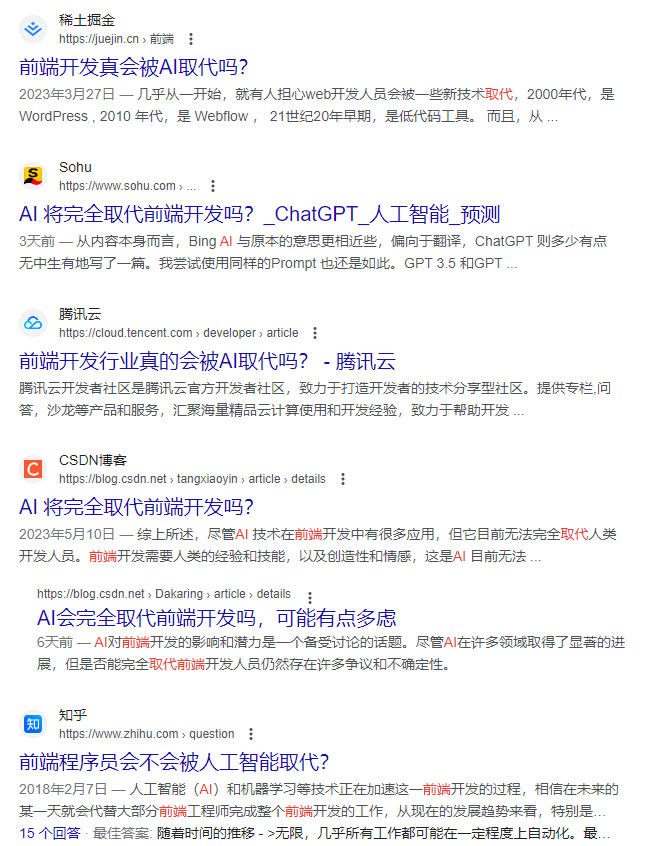Open the 腾讯云 result on 前端开发行业
The height and width of the screenshot is (846, 647).
[207, 361]
